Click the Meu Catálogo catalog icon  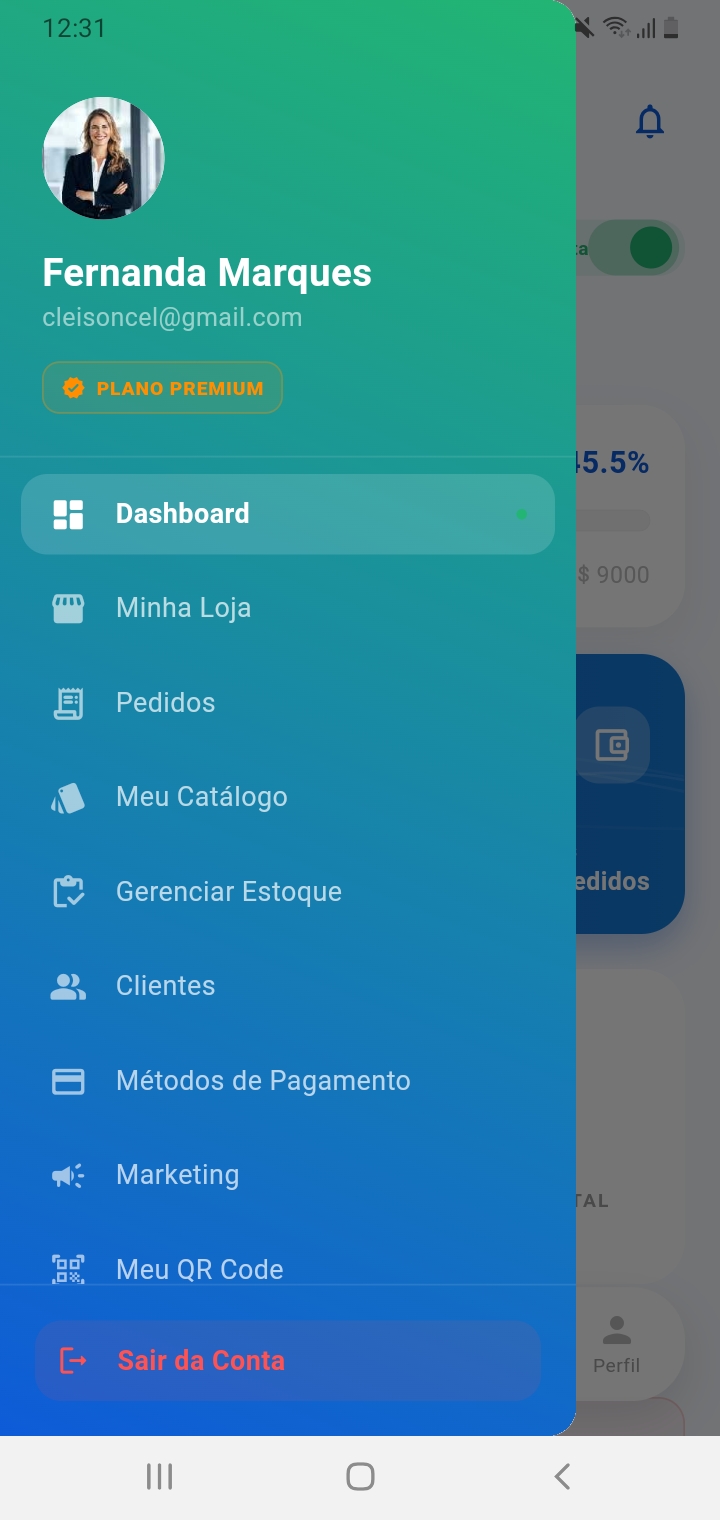point(67,796)
